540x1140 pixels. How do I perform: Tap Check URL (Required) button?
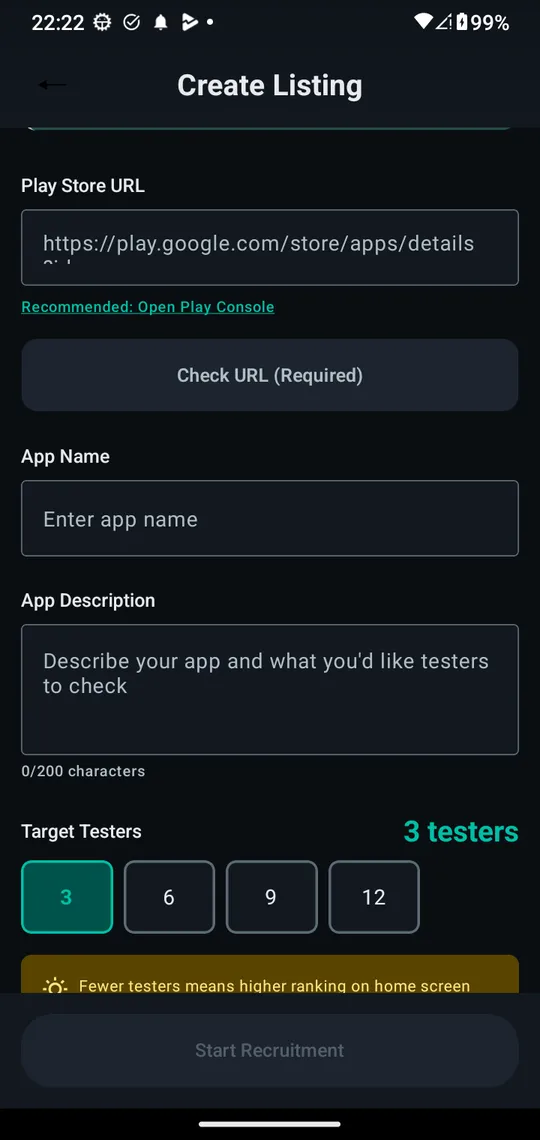coord(270,375)
